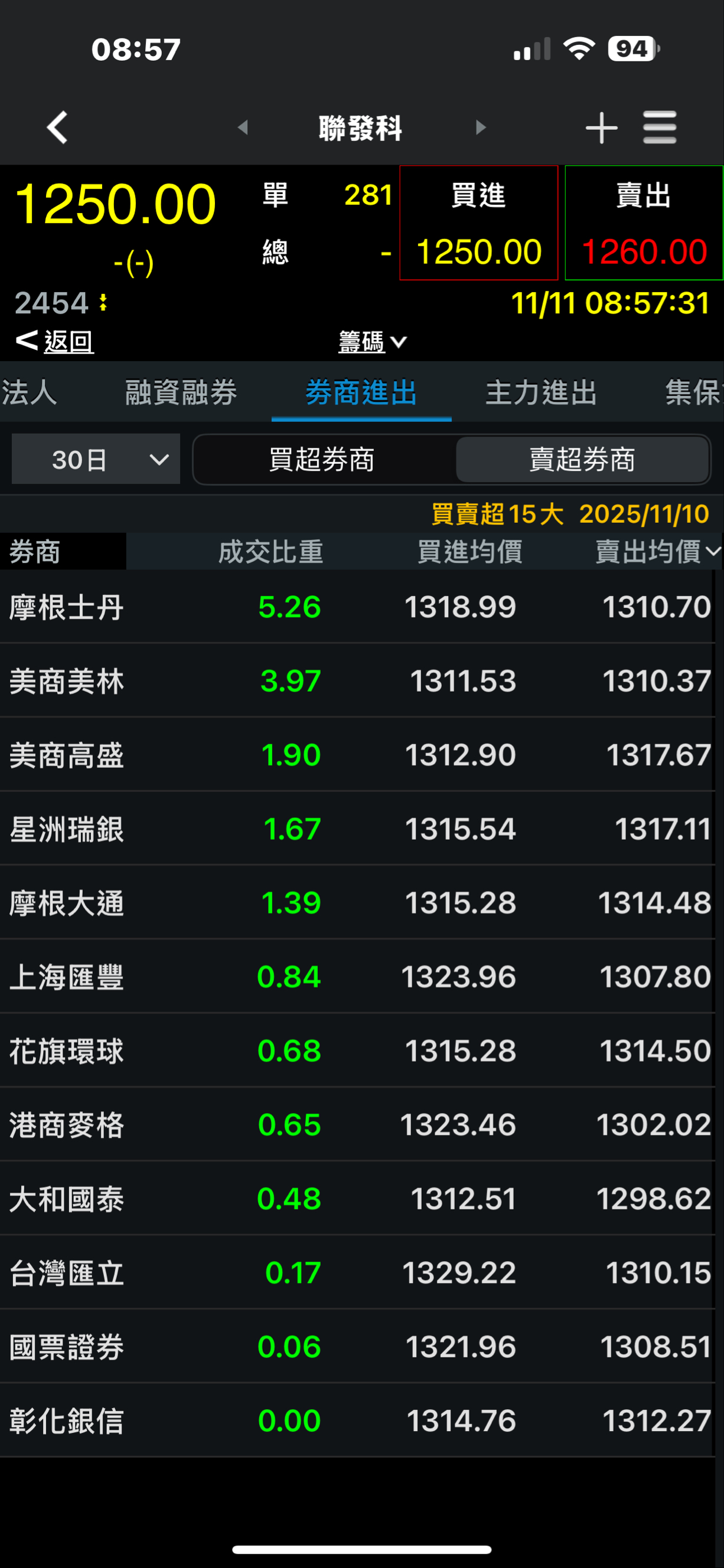Switch to the previous stock with the left triangle
The image size is (724, 1568).
[243, 128]
